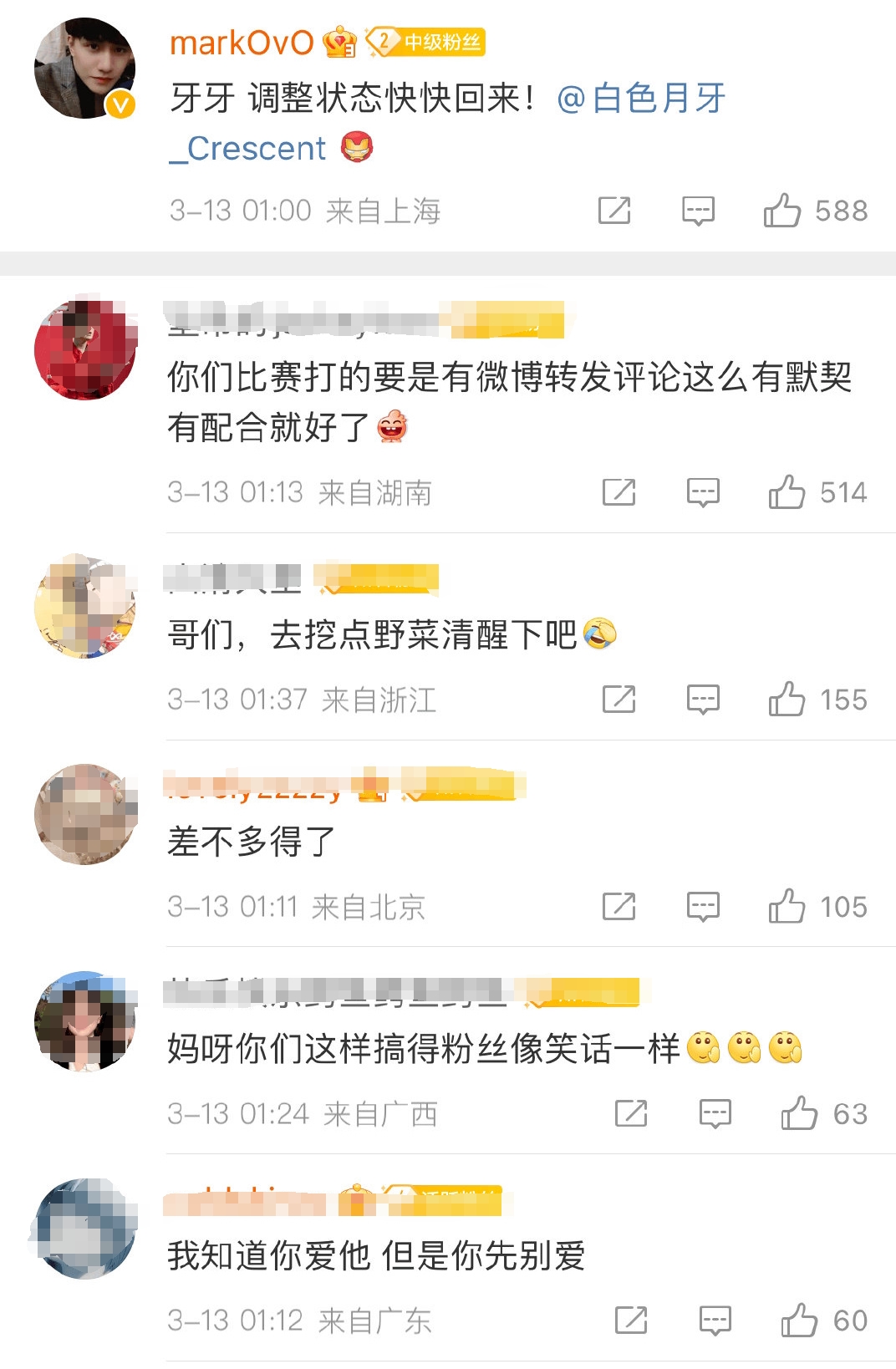Open the markOvO username link

(242, 43)
